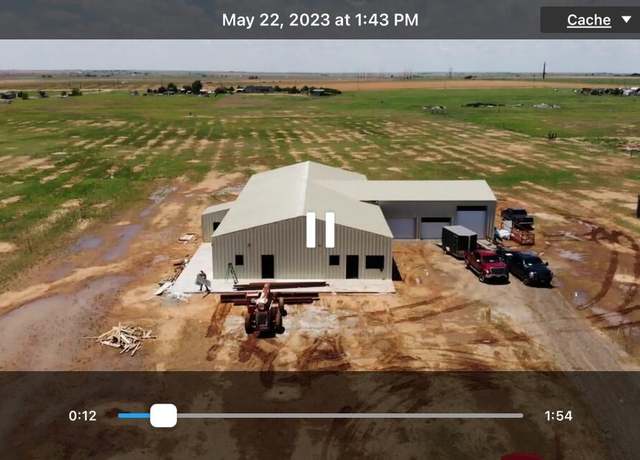Open the Cache menu
The height and width of the screenshot is (460, 640).
(589, 20)
